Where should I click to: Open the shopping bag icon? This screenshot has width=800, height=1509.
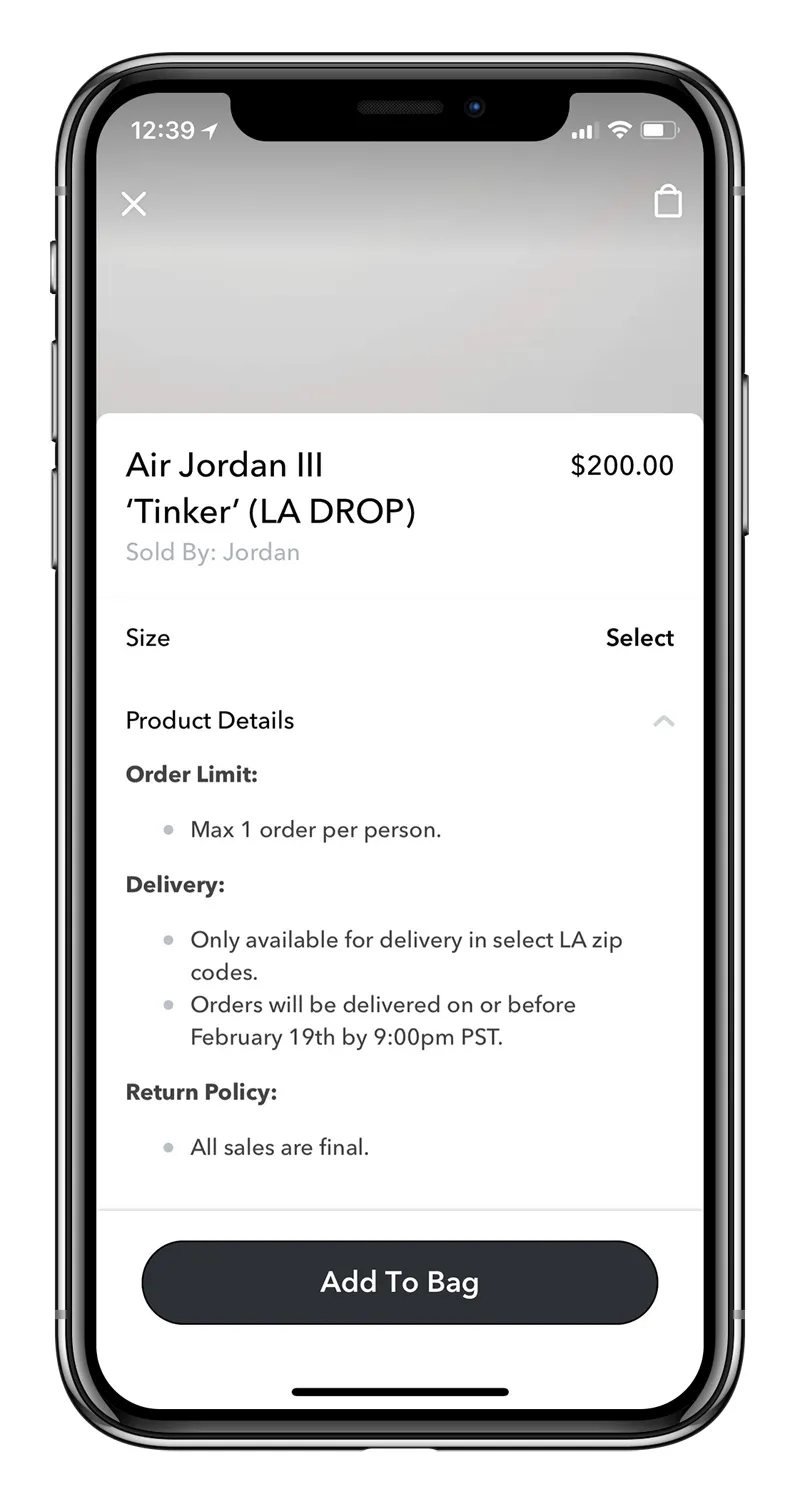coord(667,201)
